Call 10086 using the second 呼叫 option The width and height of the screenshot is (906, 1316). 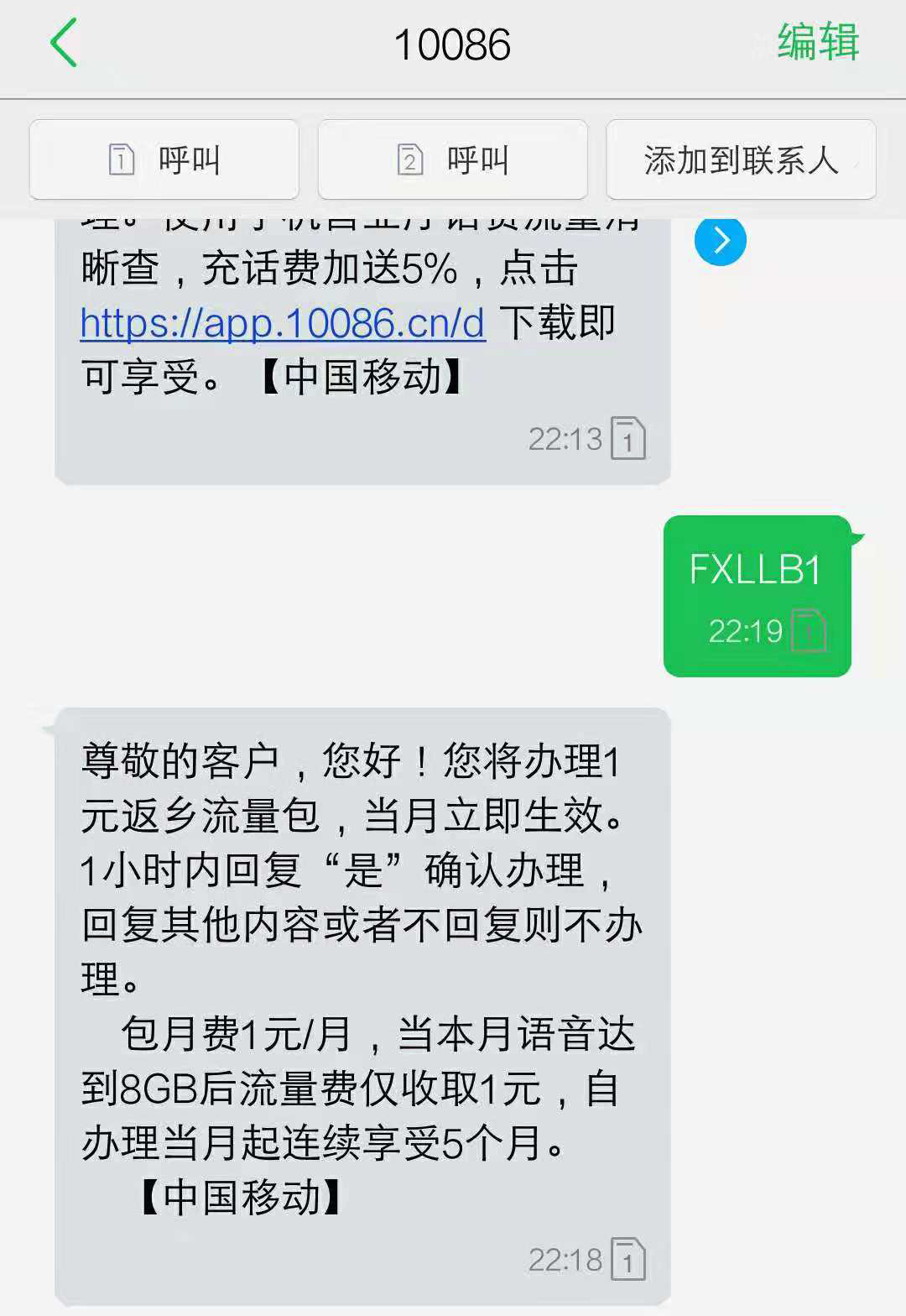pyautogui.click(x=451, y=159)
